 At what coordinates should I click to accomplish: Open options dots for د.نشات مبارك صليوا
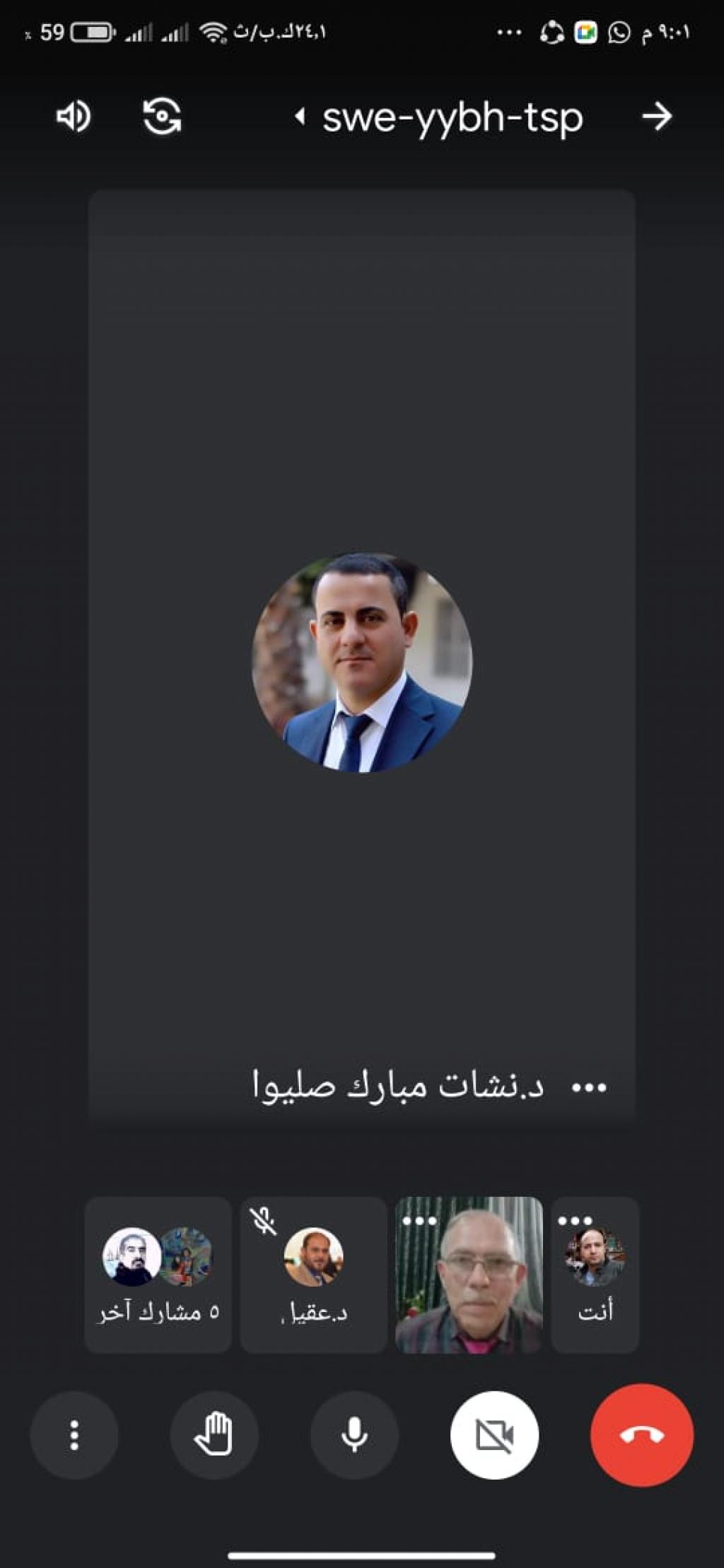(589, 1087)
